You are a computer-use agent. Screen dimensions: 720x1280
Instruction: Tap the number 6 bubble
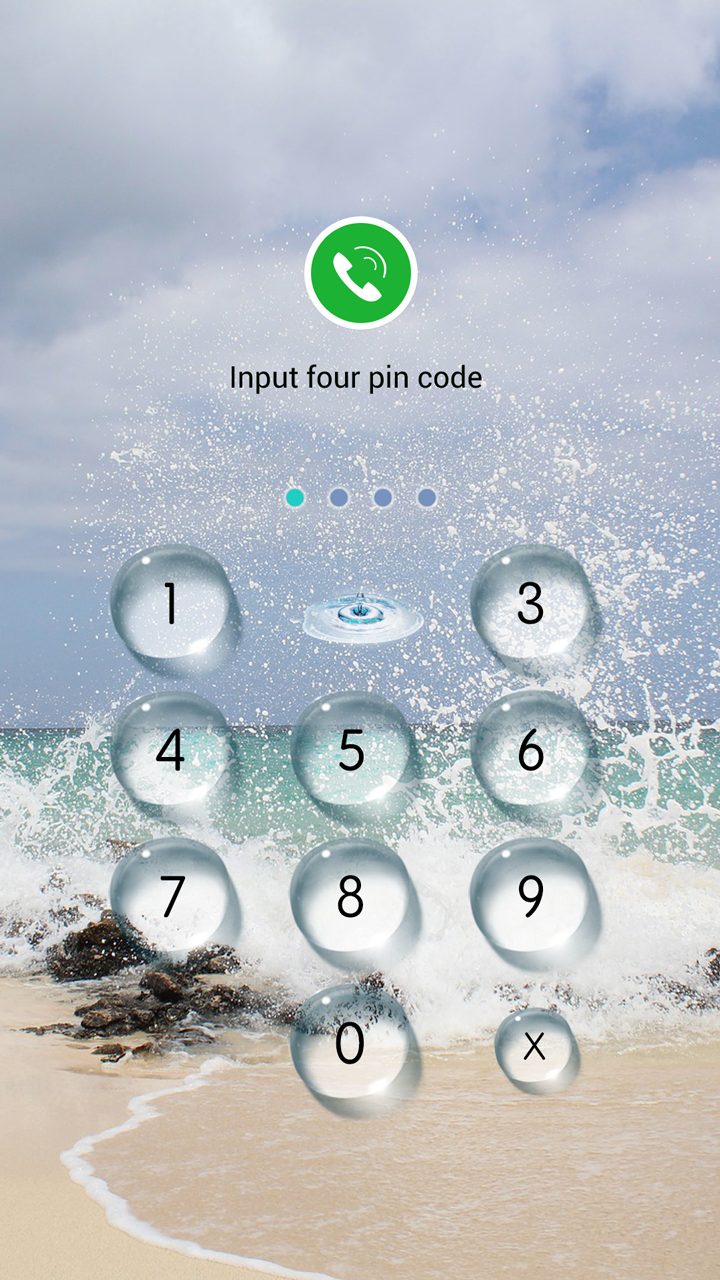pos(531,750)
